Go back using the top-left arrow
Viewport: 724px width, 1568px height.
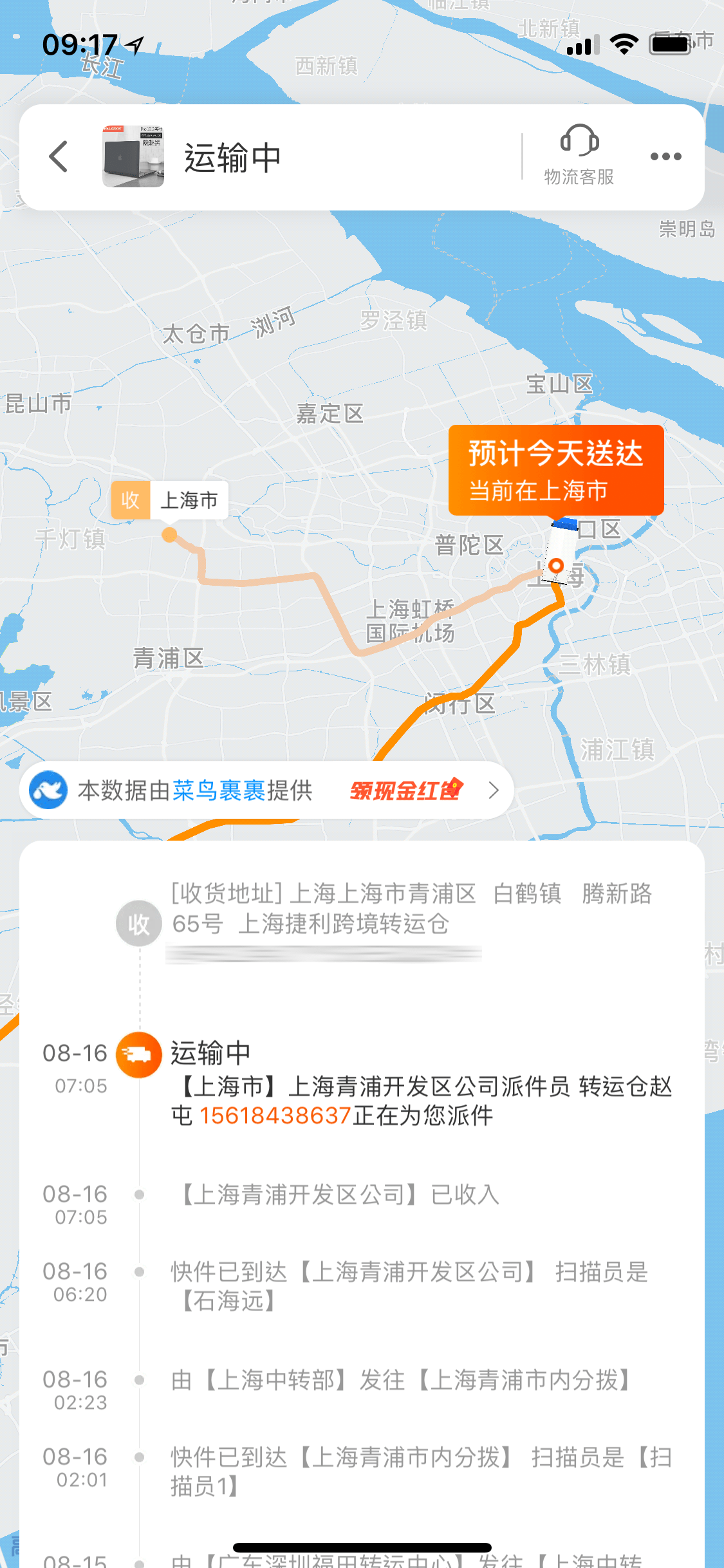pos(59,157)
